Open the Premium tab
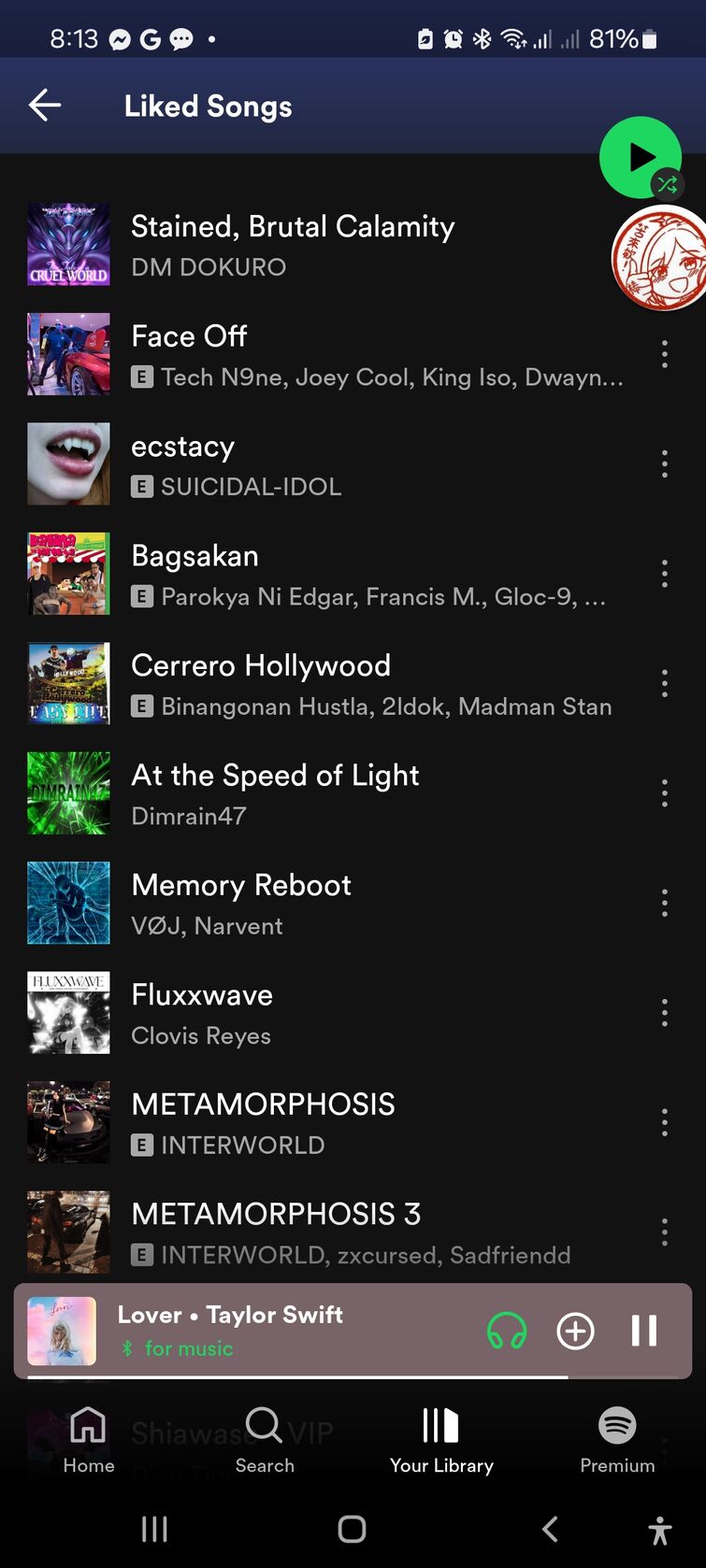Viewport: 706px width, 1568px height. tap(617, 1440)
